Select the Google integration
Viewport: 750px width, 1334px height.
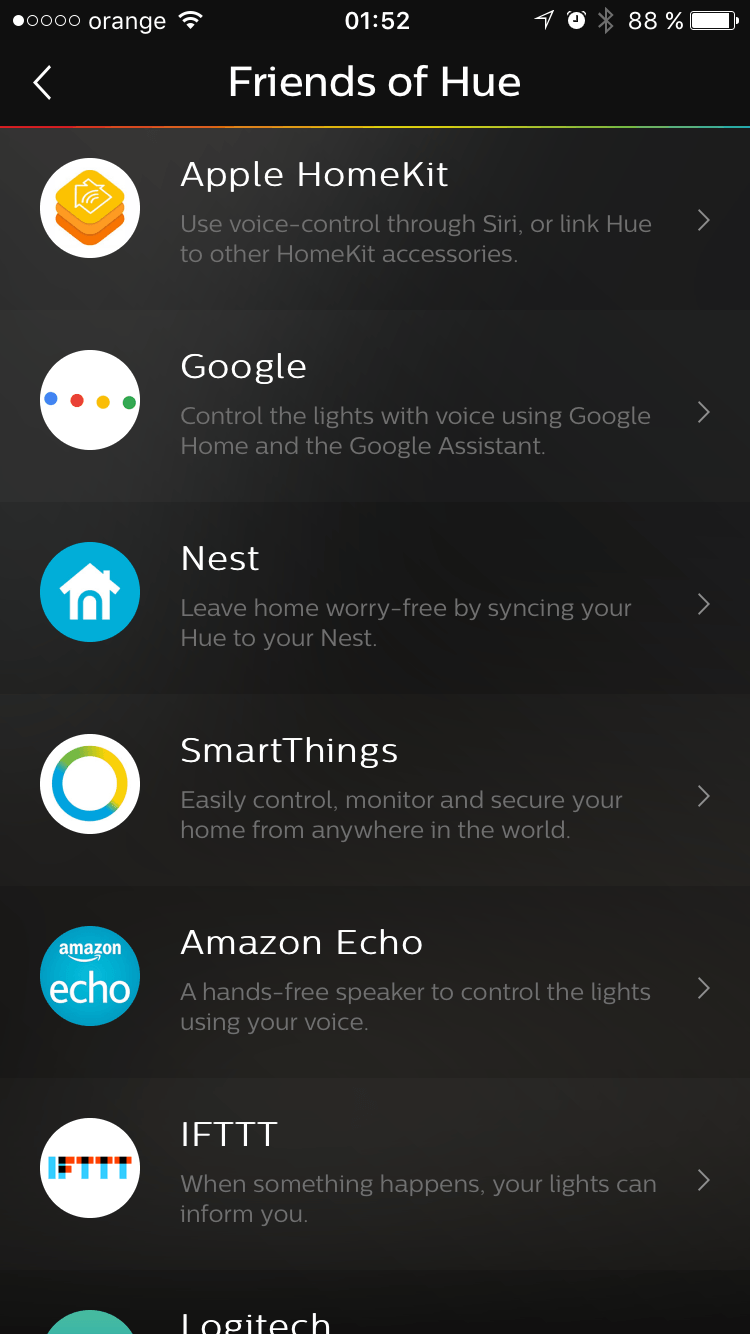[x=375, y=406]
